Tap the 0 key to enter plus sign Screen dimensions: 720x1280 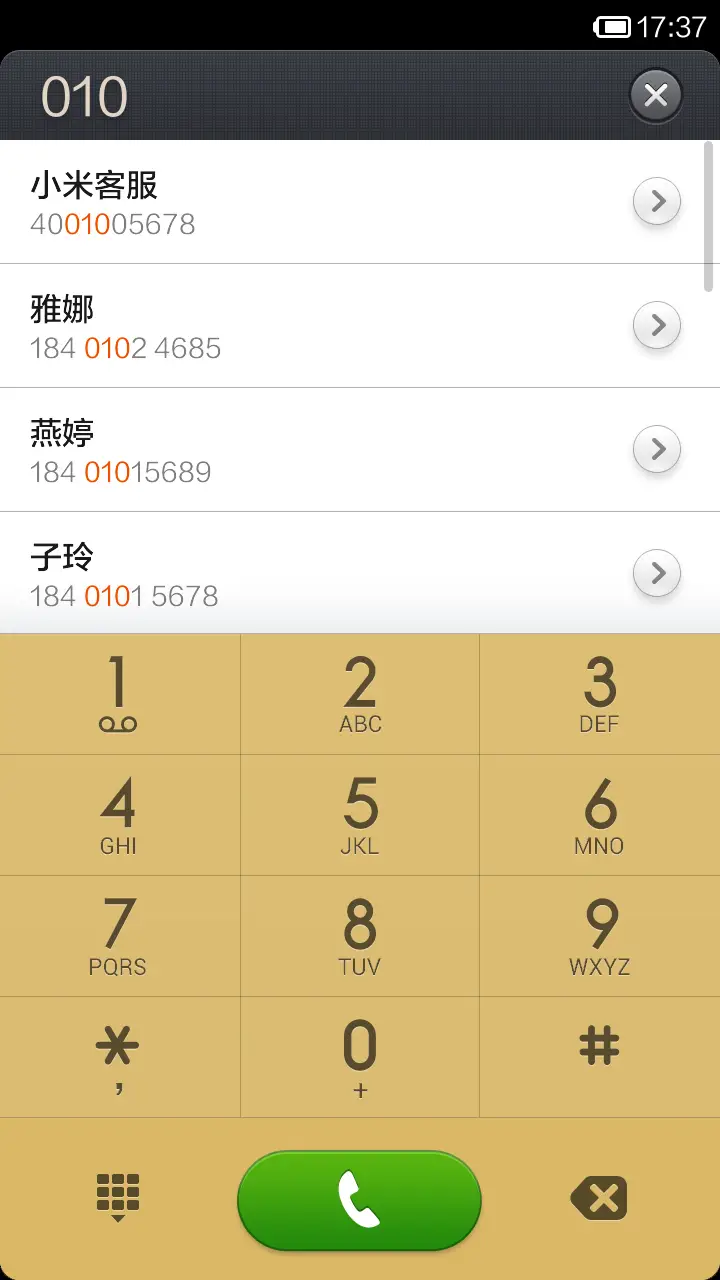pyautogui.click(x=359, y=1056)
